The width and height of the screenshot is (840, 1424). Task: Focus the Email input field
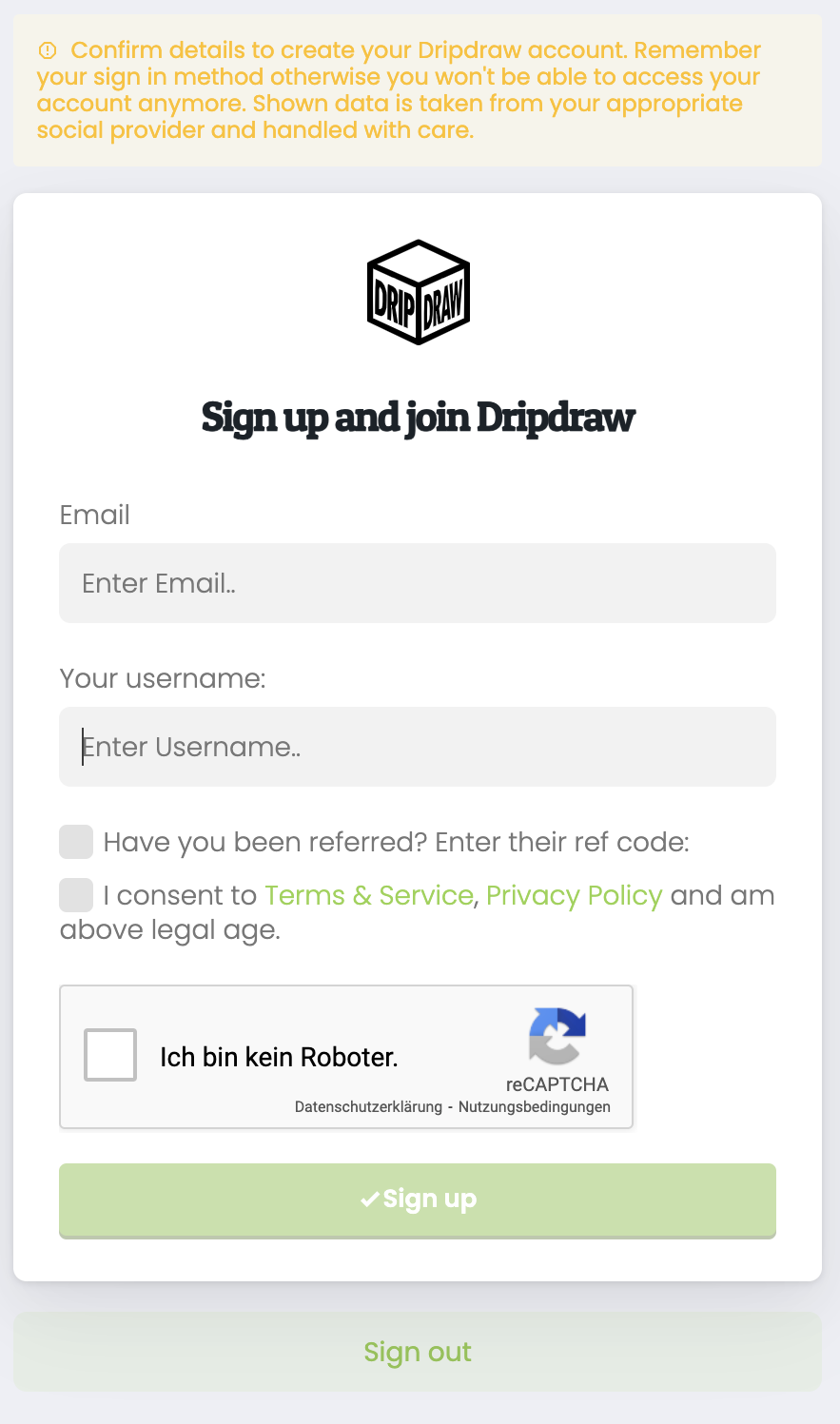[x=418, y=583]
